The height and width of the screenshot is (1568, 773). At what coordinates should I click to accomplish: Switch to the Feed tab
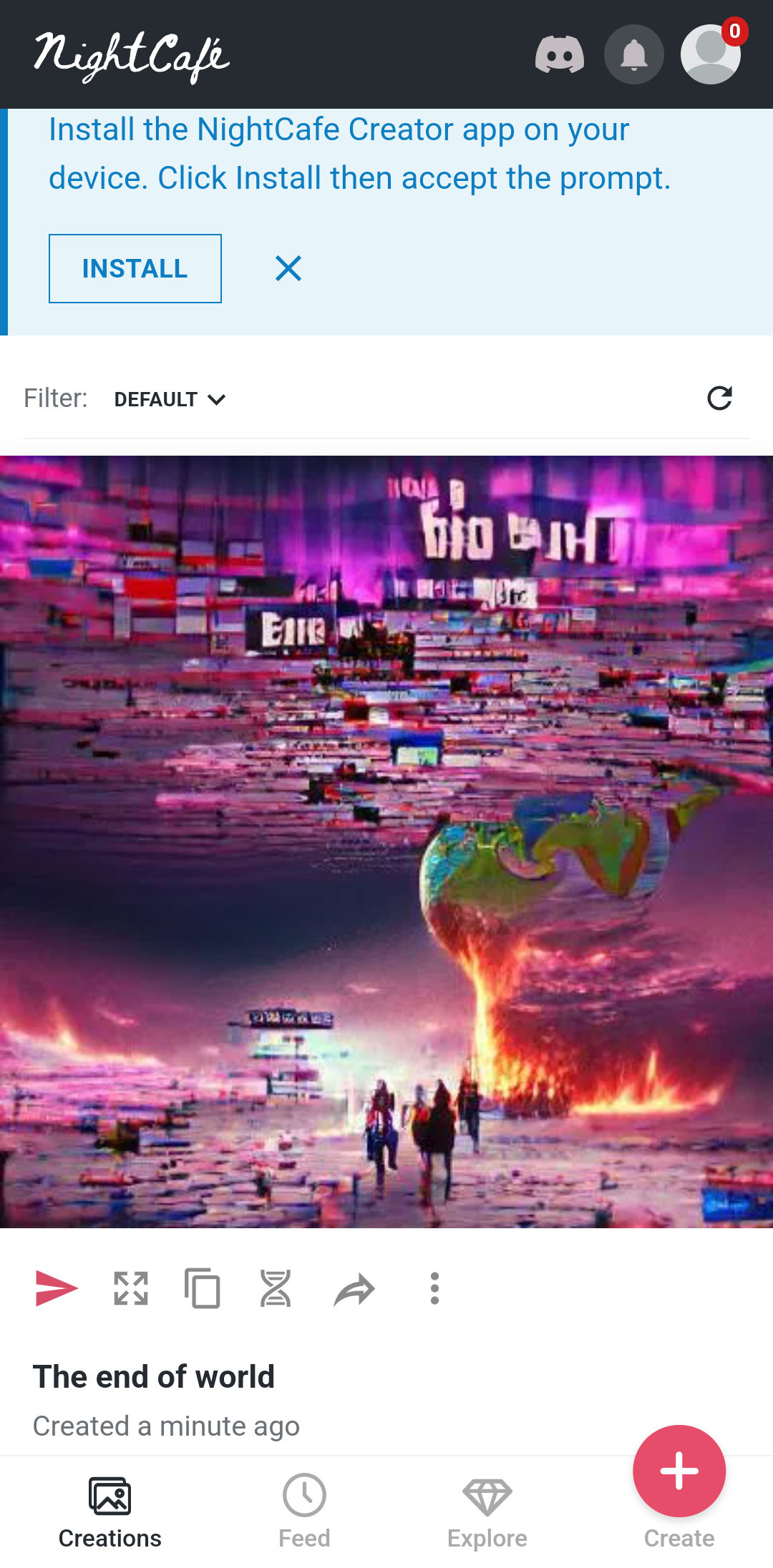(x=304, y=1511)
